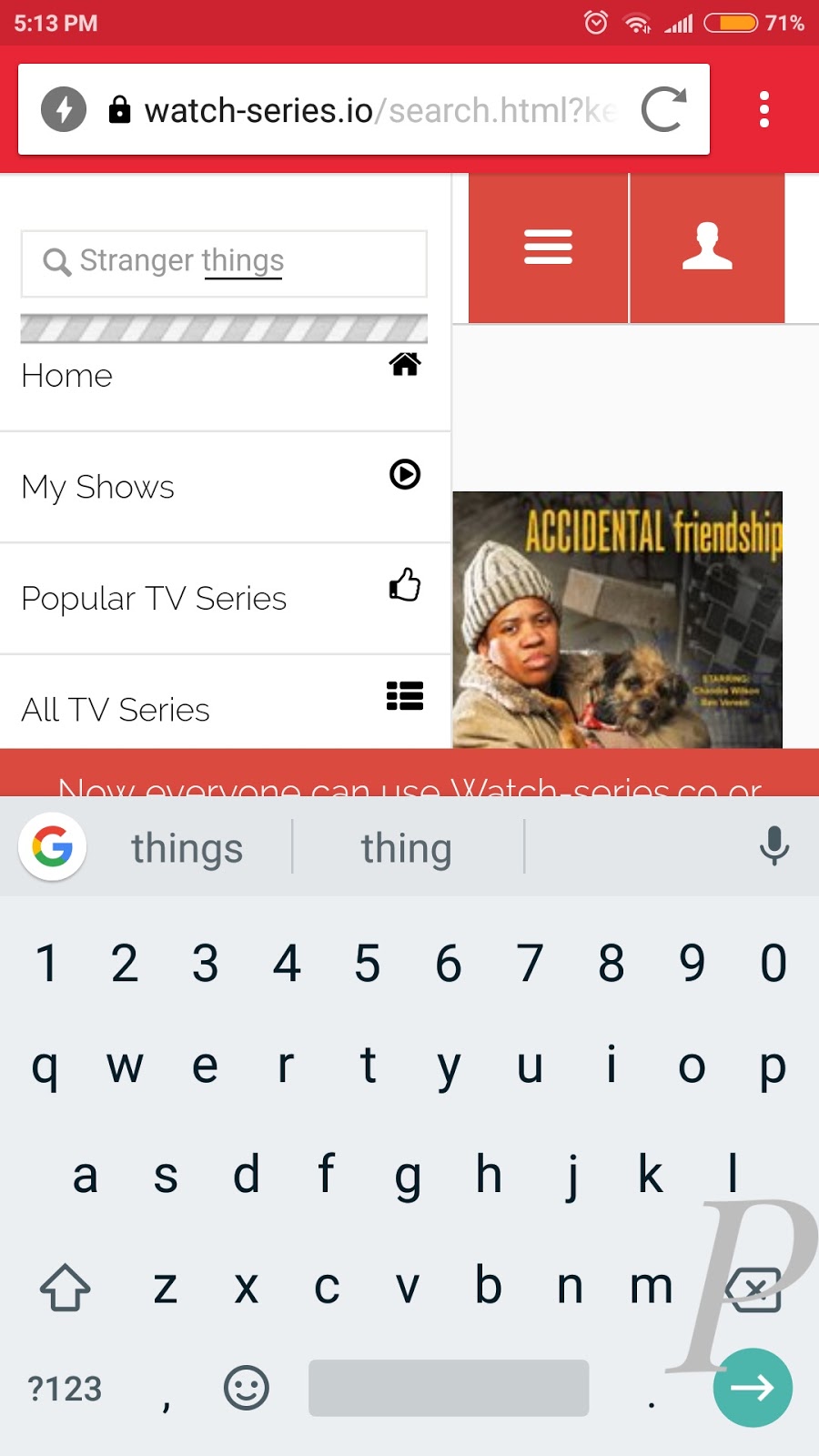819x1456 pixels.
Task: Tap the lightning icon in address bar
Action: coord(64,110)
